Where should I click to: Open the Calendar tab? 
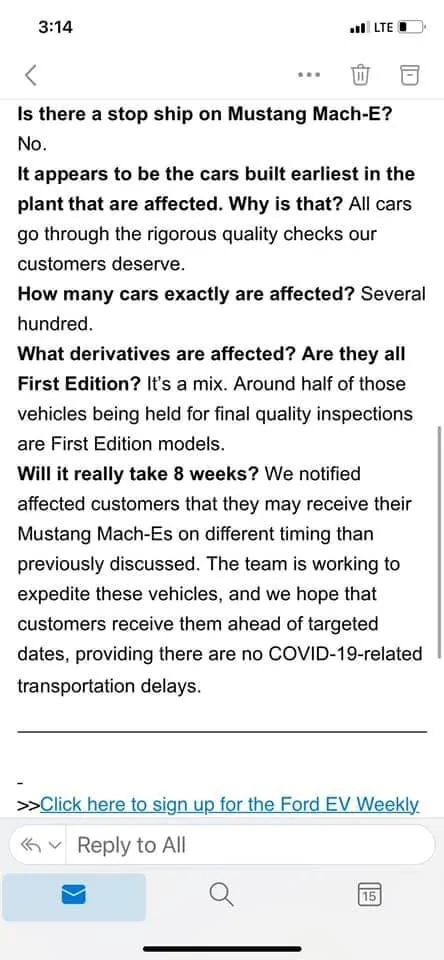pos(369,896)
